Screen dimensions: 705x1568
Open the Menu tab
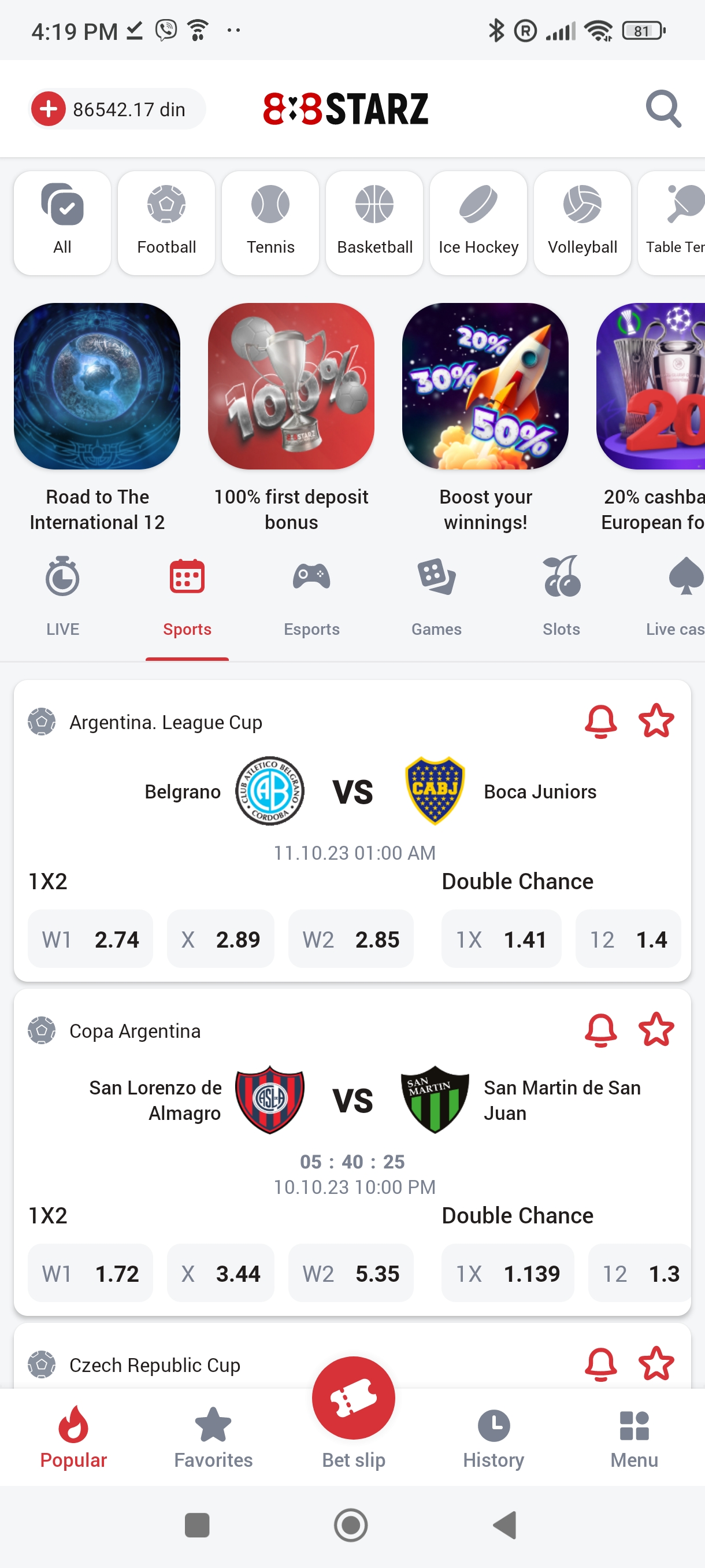pyautogui.click(x=634, y=1437)
